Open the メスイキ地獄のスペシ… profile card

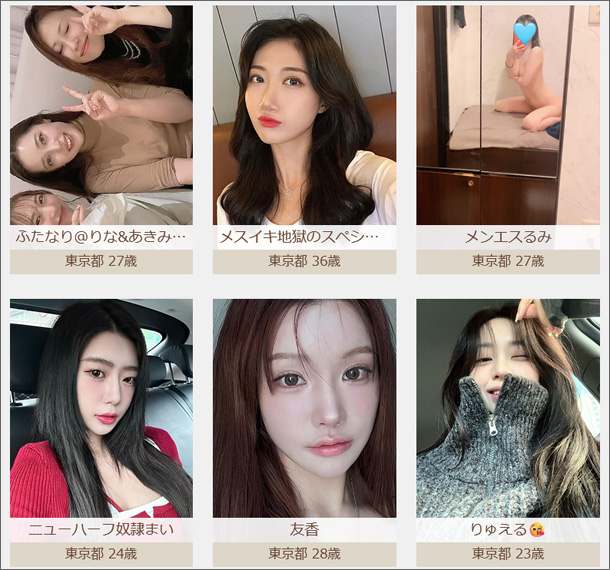304,130
